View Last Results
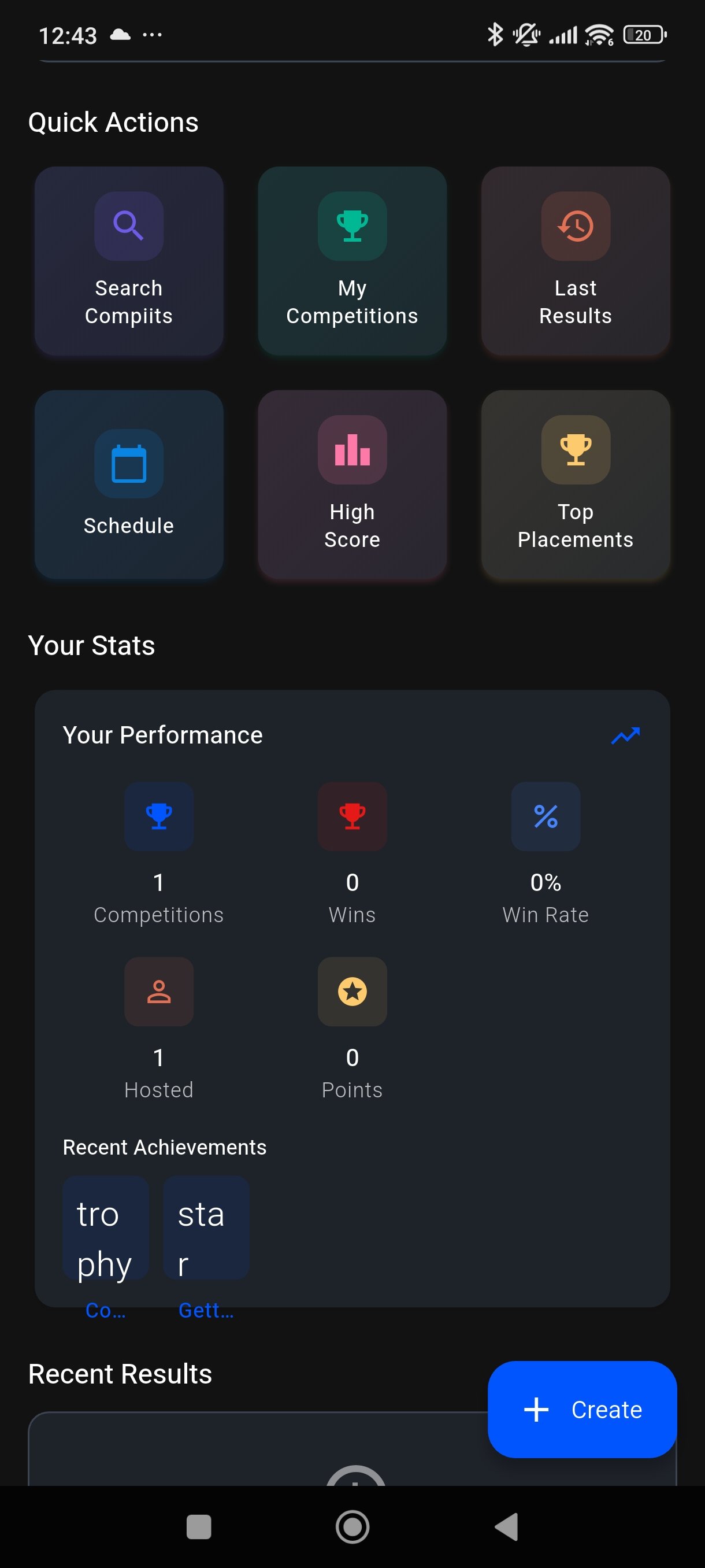 click(x=575, y=261)
